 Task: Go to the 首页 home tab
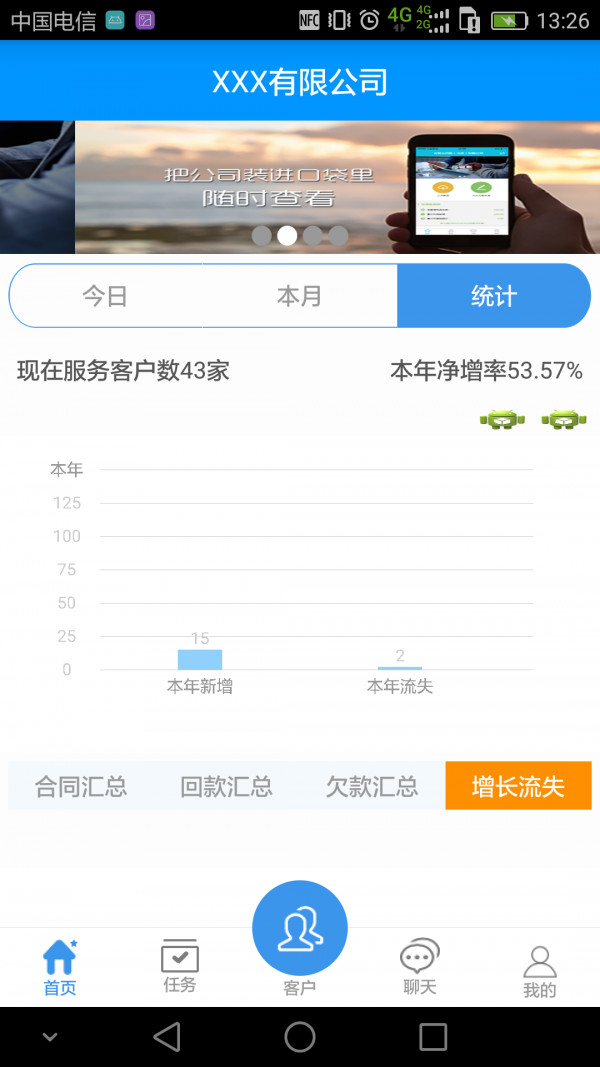point(59,967)
